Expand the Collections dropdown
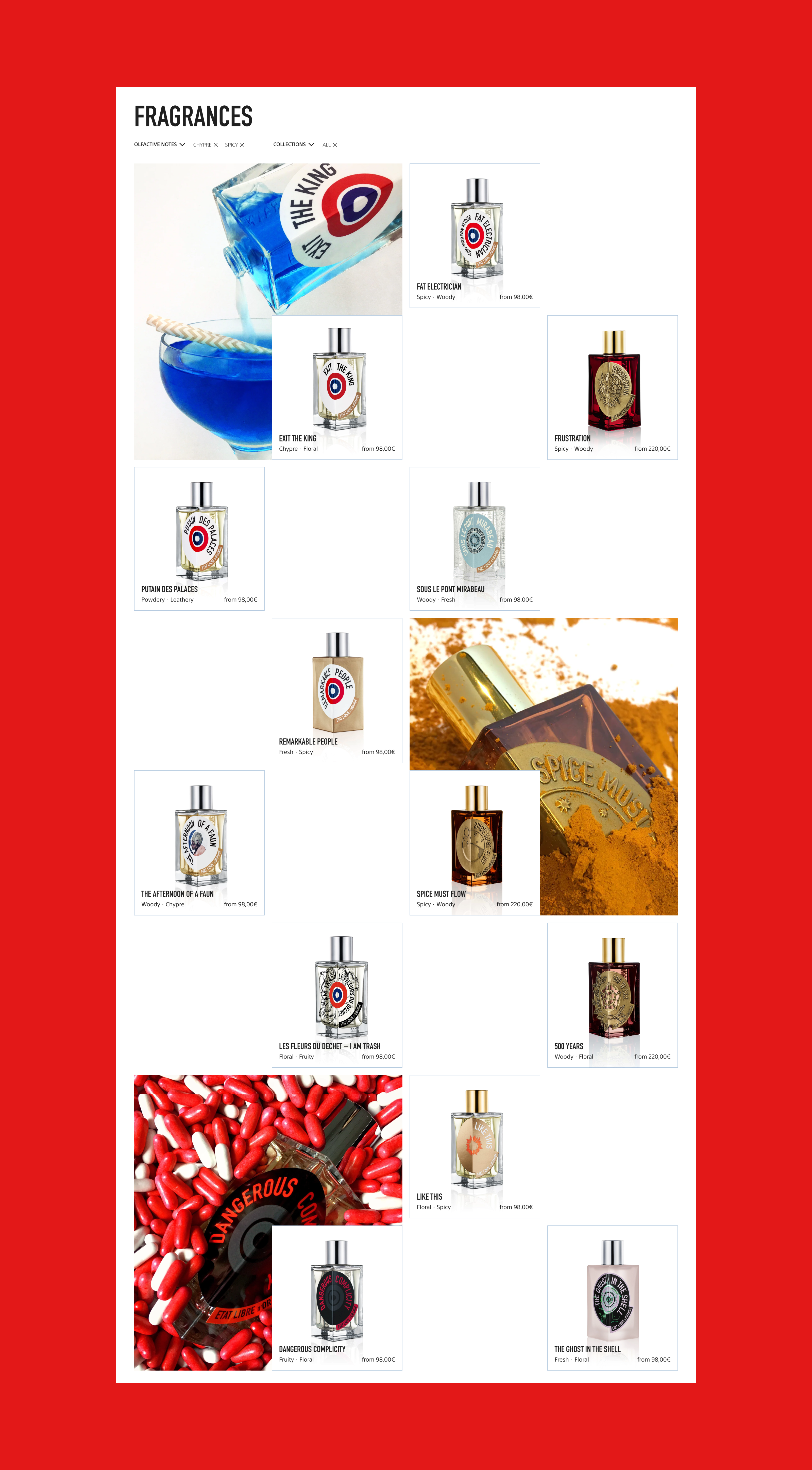The image size is (812, 1470). click(x=293, y=144)
